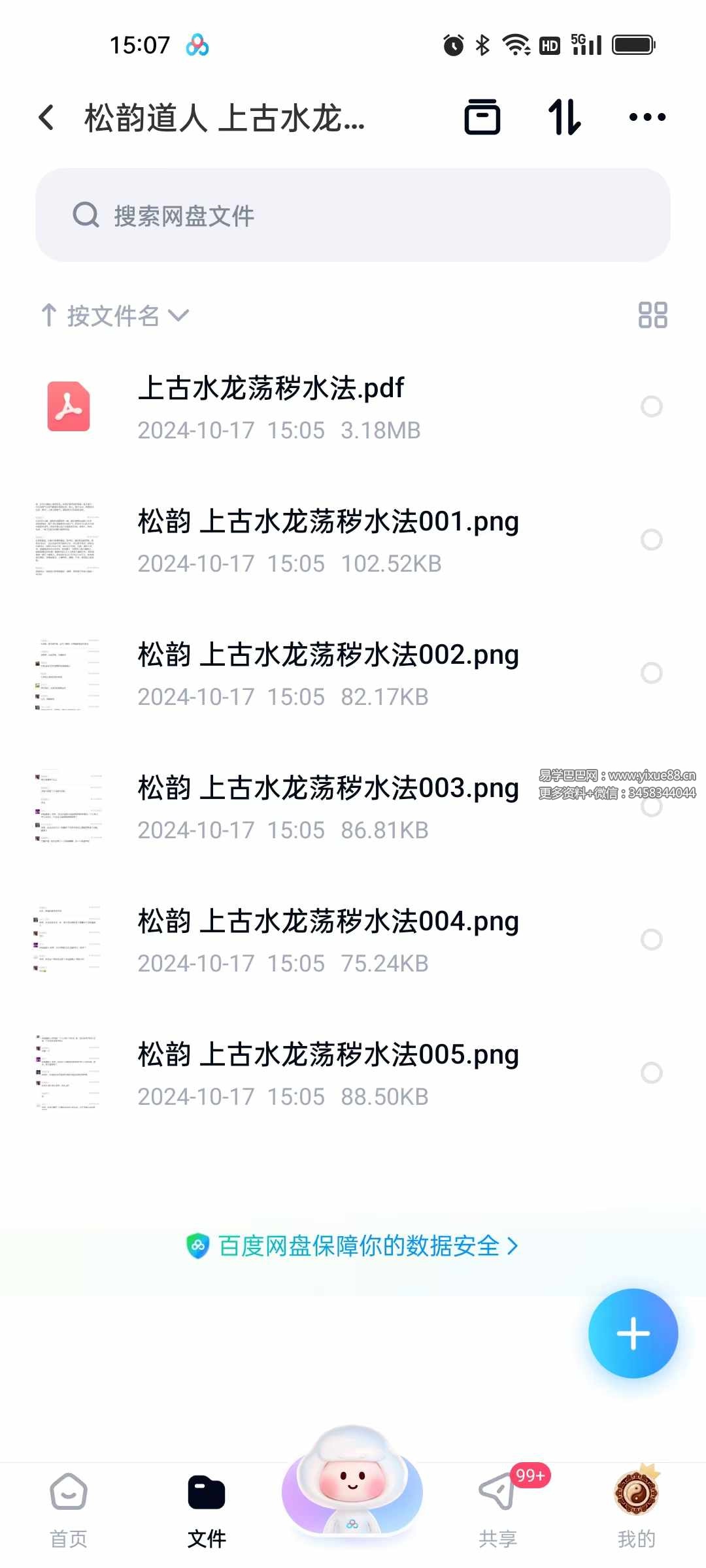The width and height of the screenshot is (706, 1568).
Task: Tap the 搜索网盘文件 search field
Action: click(x=353, y=216)
